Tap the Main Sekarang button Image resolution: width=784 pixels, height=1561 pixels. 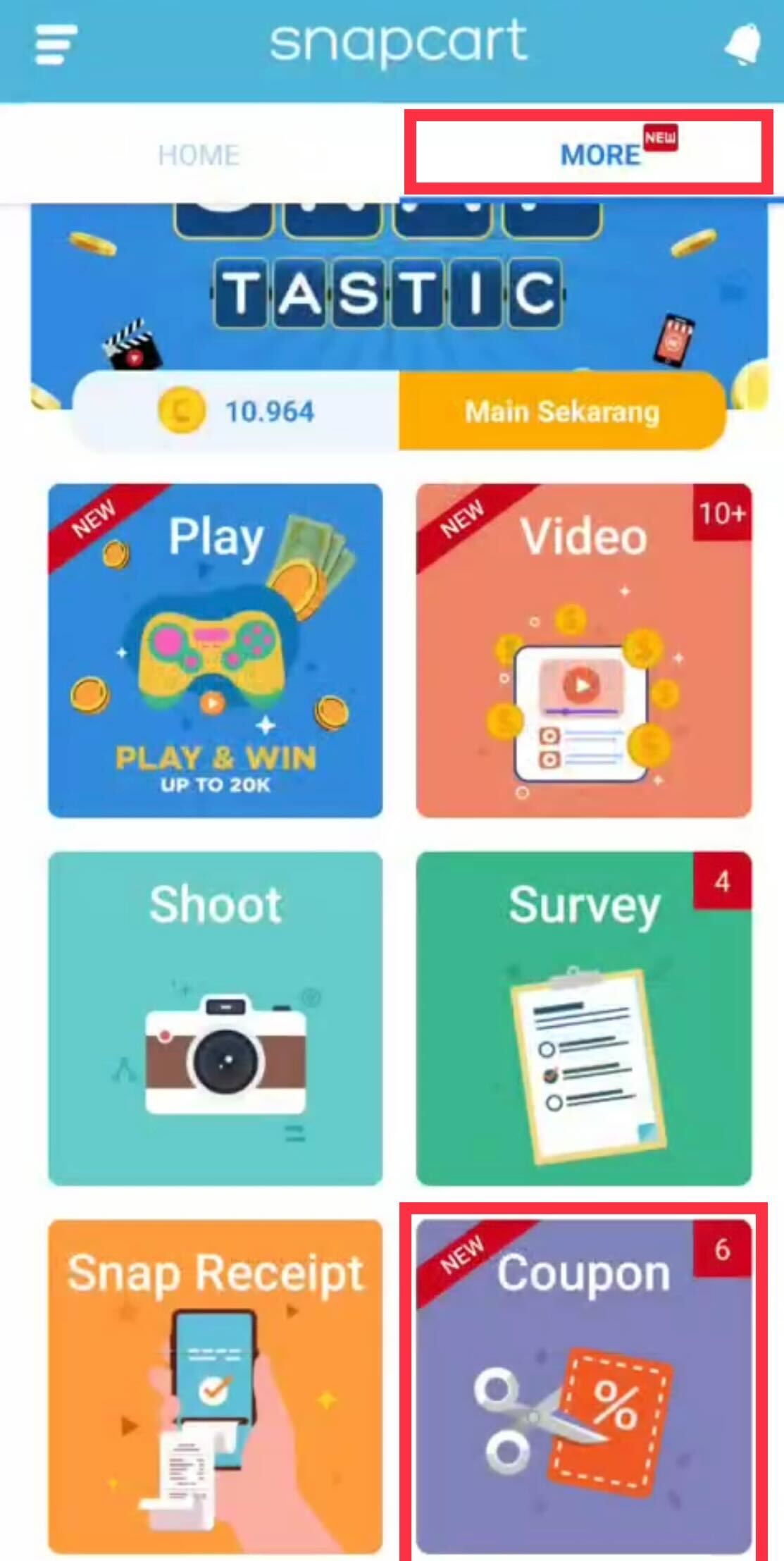pos(561,411)
